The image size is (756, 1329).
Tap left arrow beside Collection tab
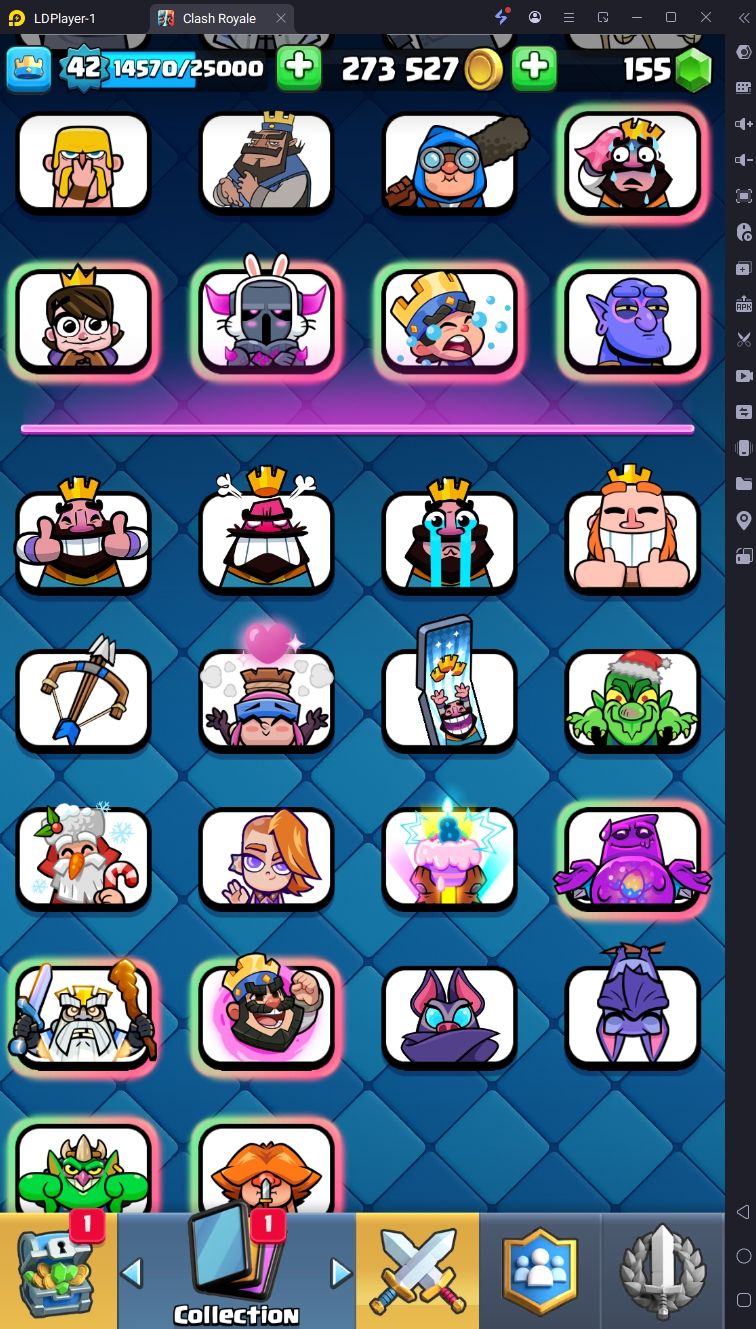pyautogui.click(x=132, y=1272)
